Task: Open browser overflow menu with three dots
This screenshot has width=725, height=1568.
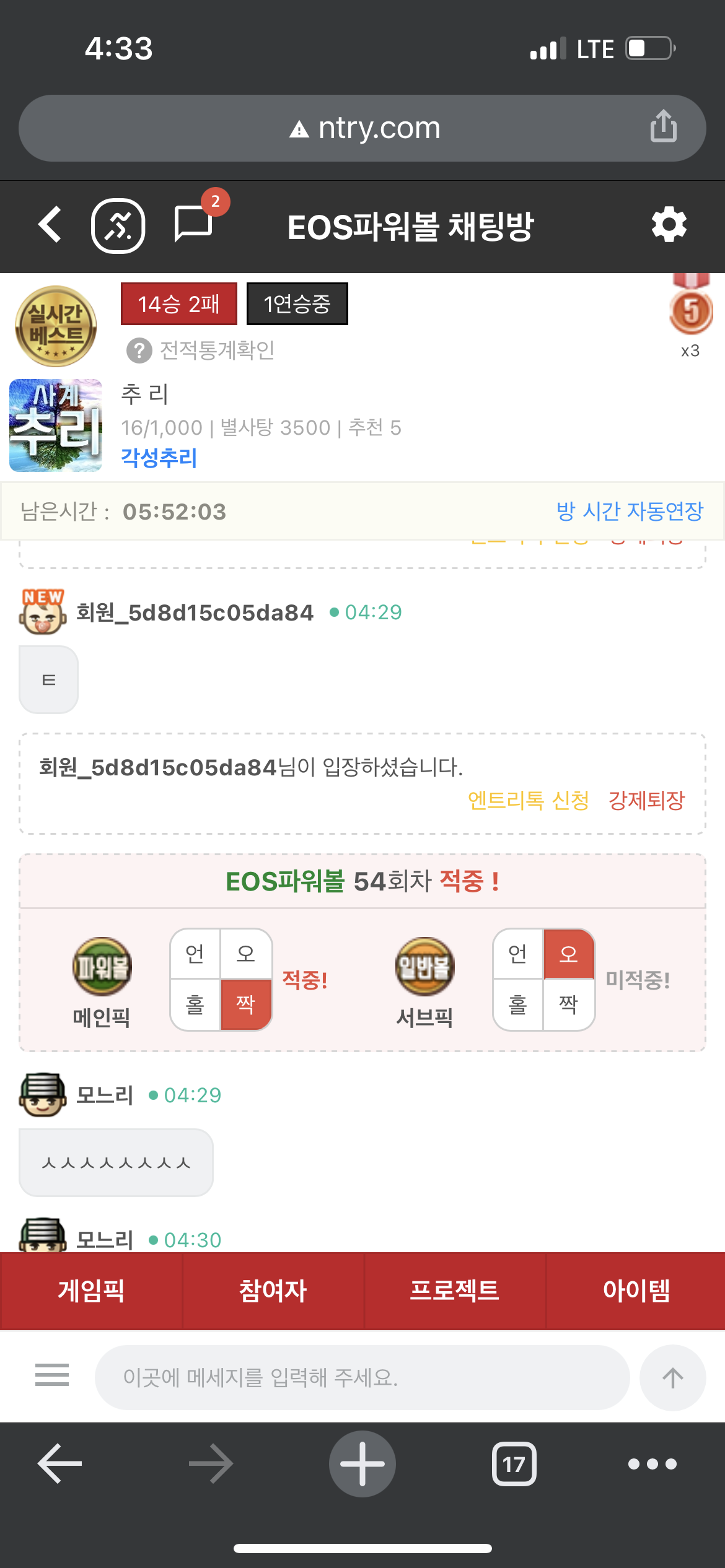Action: [652, 1464]
